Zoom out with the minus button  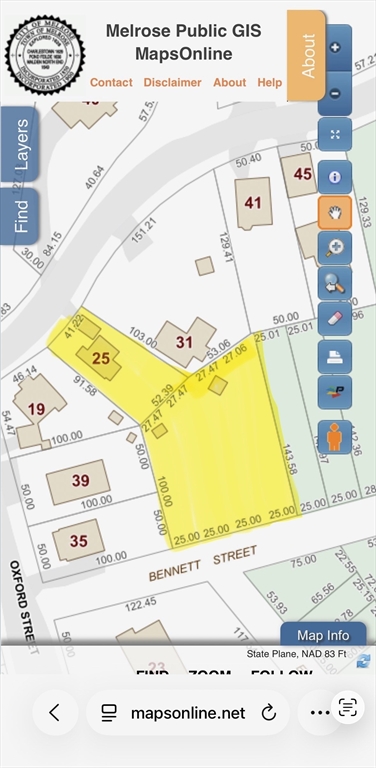pyautogui.click(x=335, y=93)
